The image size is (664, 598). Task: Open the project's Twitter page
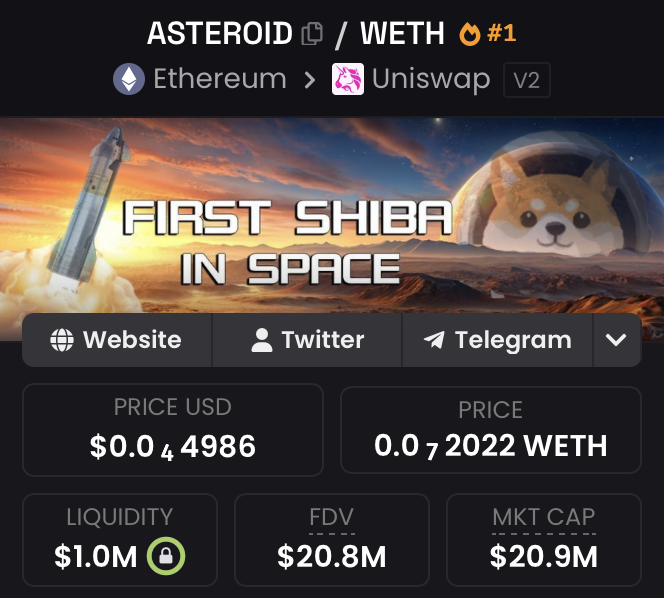pos(307,340)
